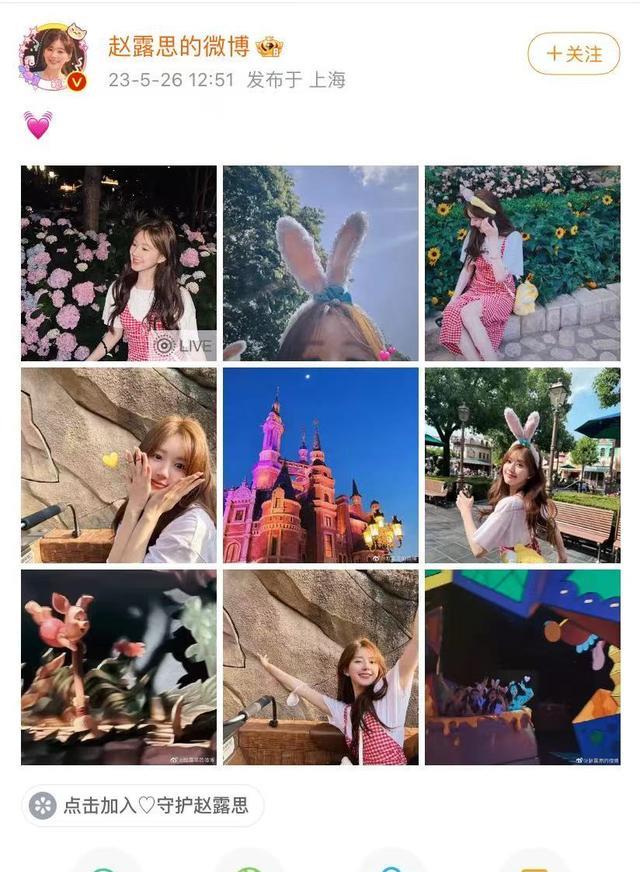The width and height of the screenshot is (640, 872).
Task: Follow this account with the 关注 button
Action: pyautogui.click(x=573, y=54)
